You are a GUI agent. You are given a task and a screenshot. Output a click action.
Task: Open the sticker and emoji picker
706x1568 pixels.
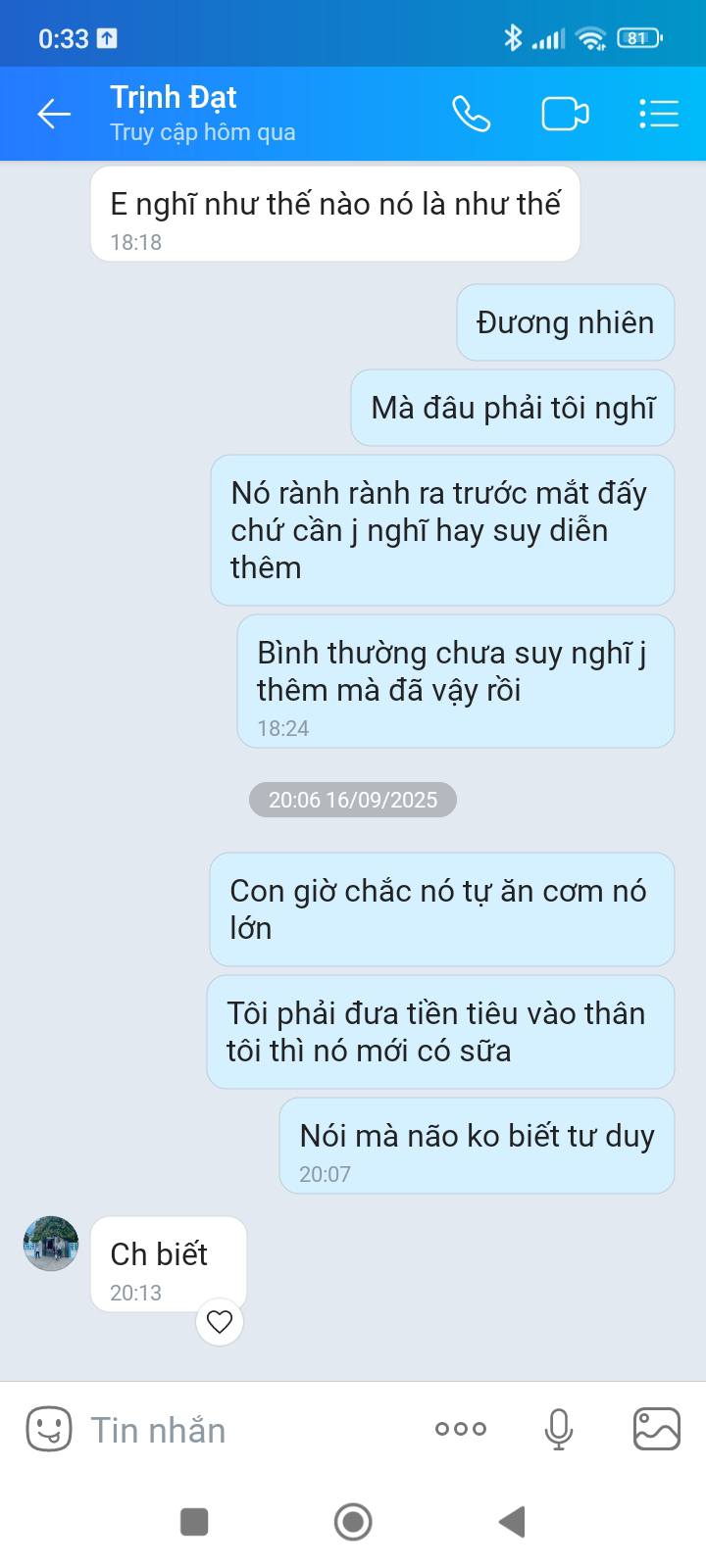coord(48,1430)
